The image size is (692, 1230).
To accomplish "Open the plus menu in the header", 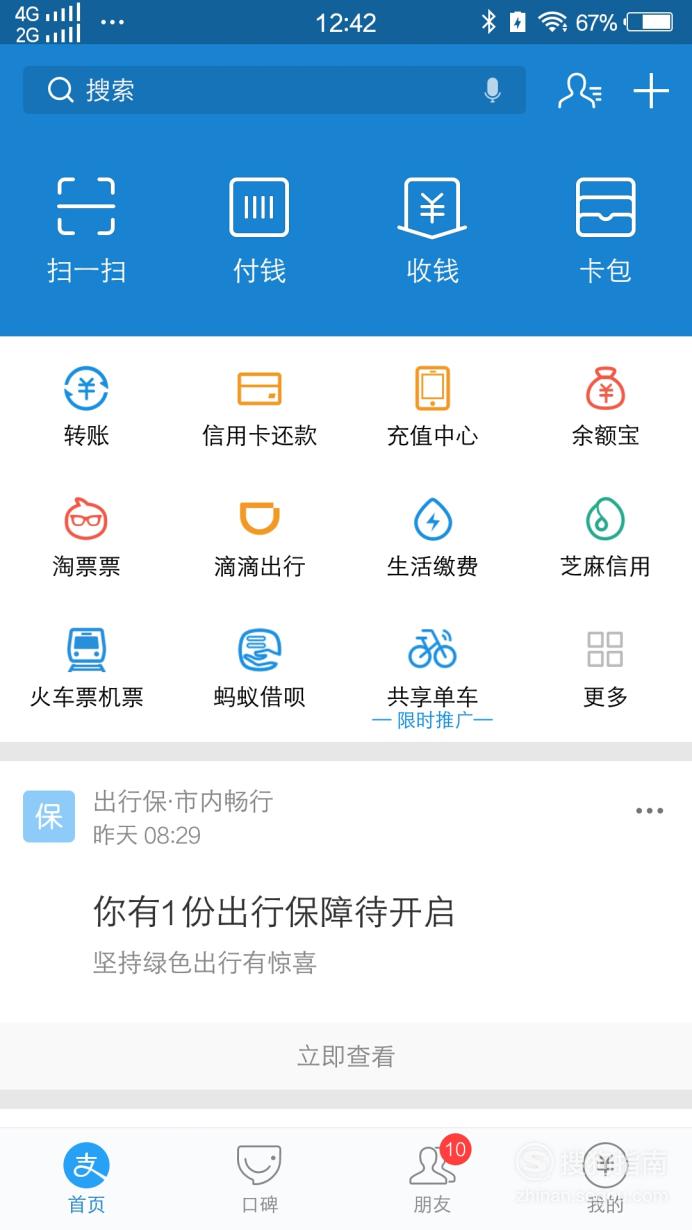I will tap(651, 91).
